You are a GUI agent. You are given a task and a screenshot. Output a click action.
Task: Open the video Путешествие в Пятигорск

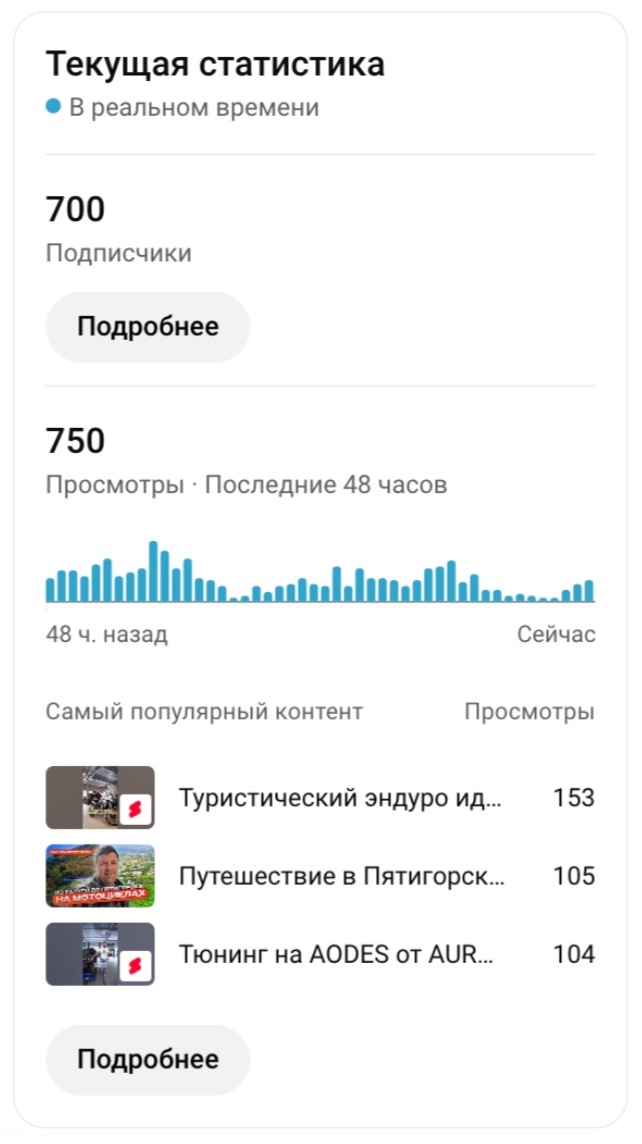pyautogui.click(x=320, y=876)
